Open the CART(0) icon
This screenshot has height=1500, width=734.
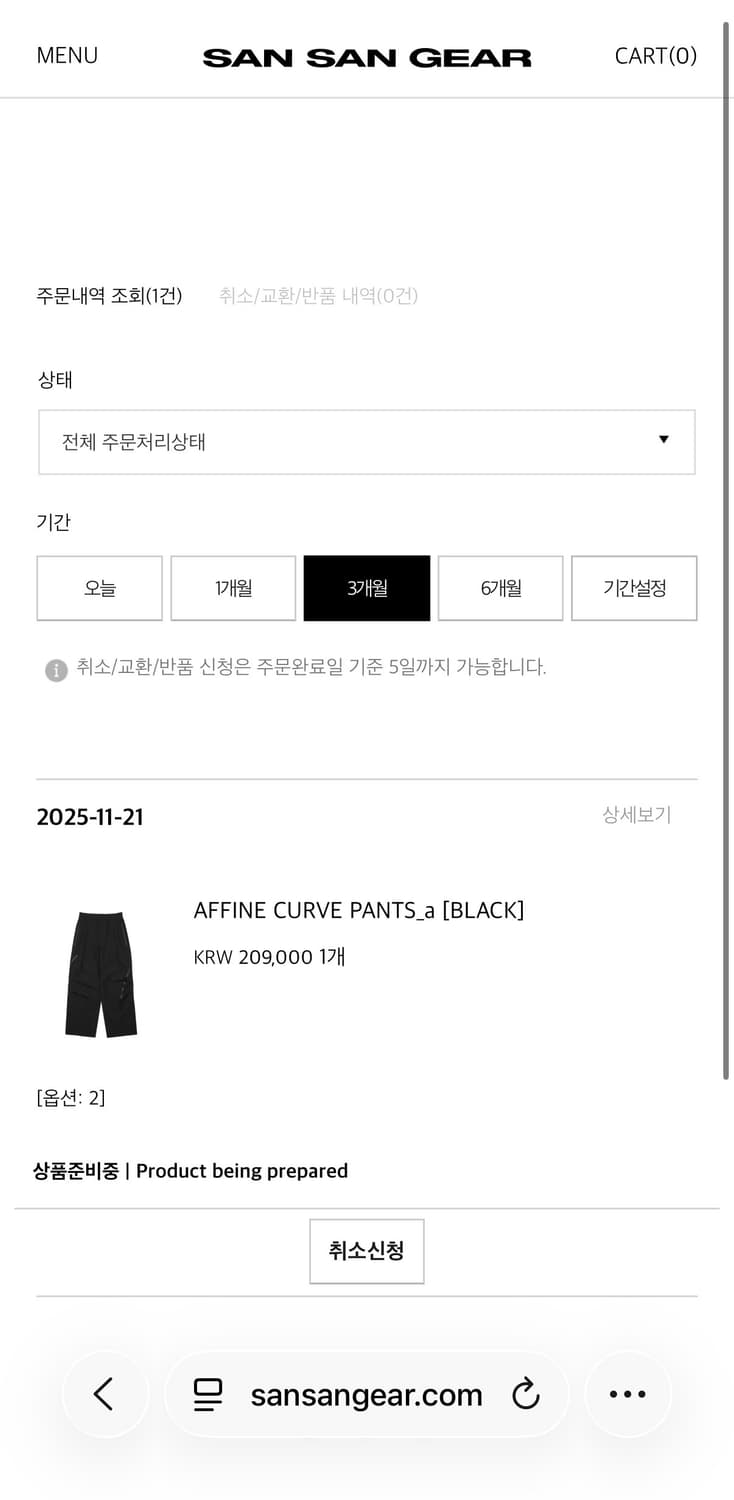point(655,56)
